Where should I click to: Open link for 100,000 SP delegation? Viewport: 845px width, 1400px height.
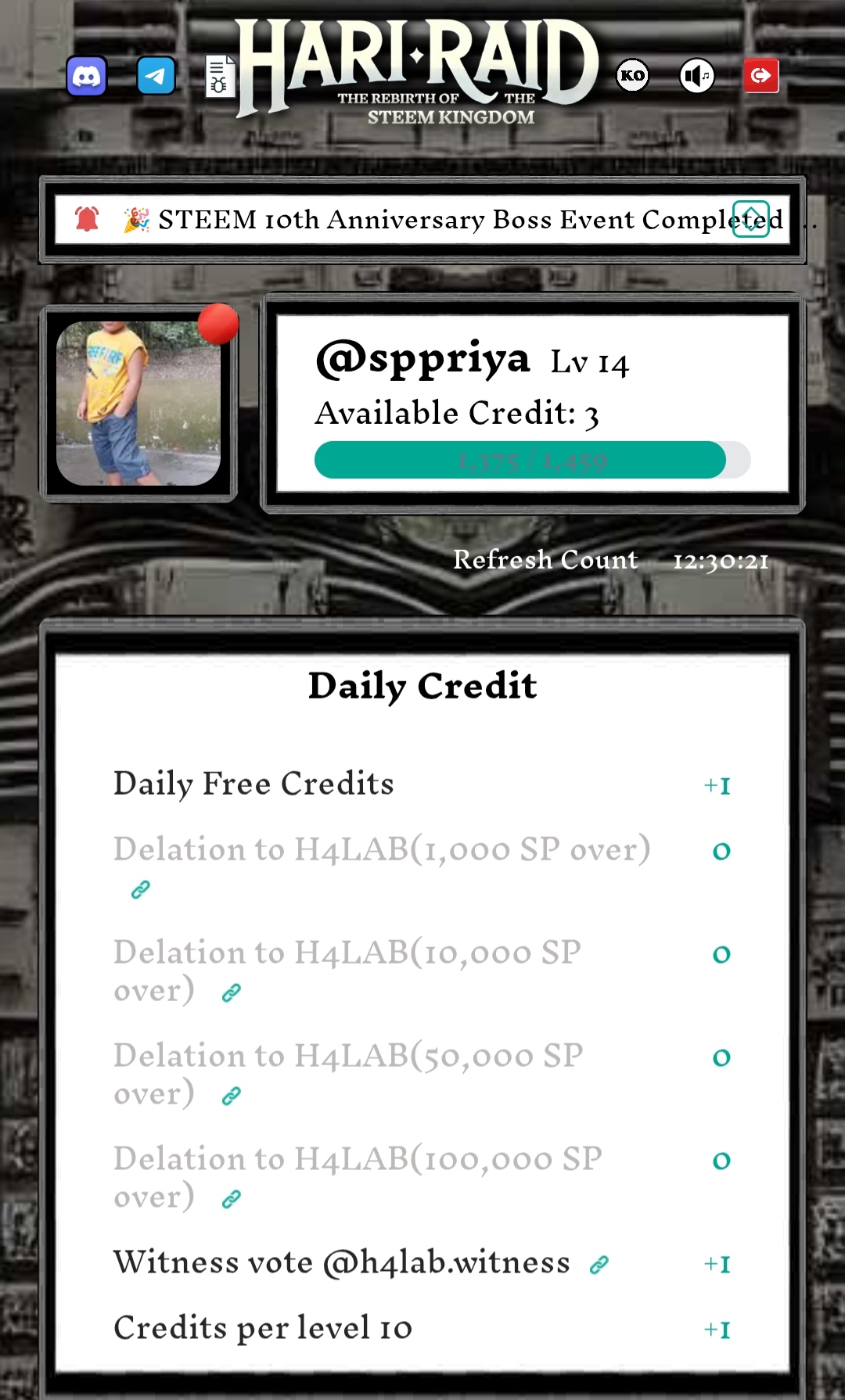pos(232,1200)
